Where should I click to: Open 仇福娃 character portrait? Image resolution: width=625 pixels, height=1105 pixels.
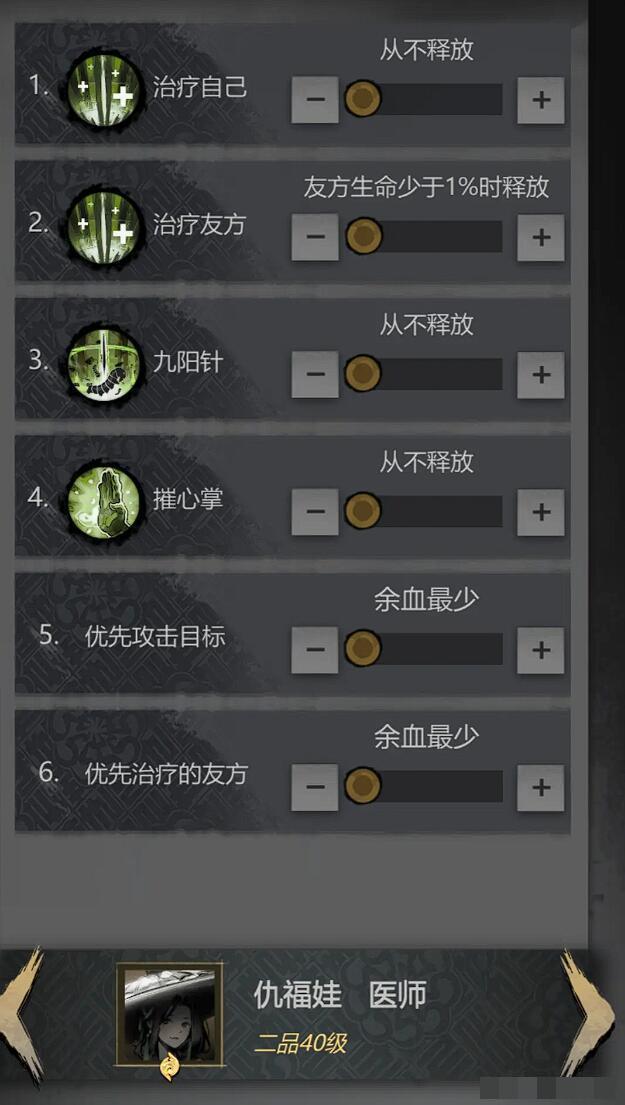[170, 1013]
